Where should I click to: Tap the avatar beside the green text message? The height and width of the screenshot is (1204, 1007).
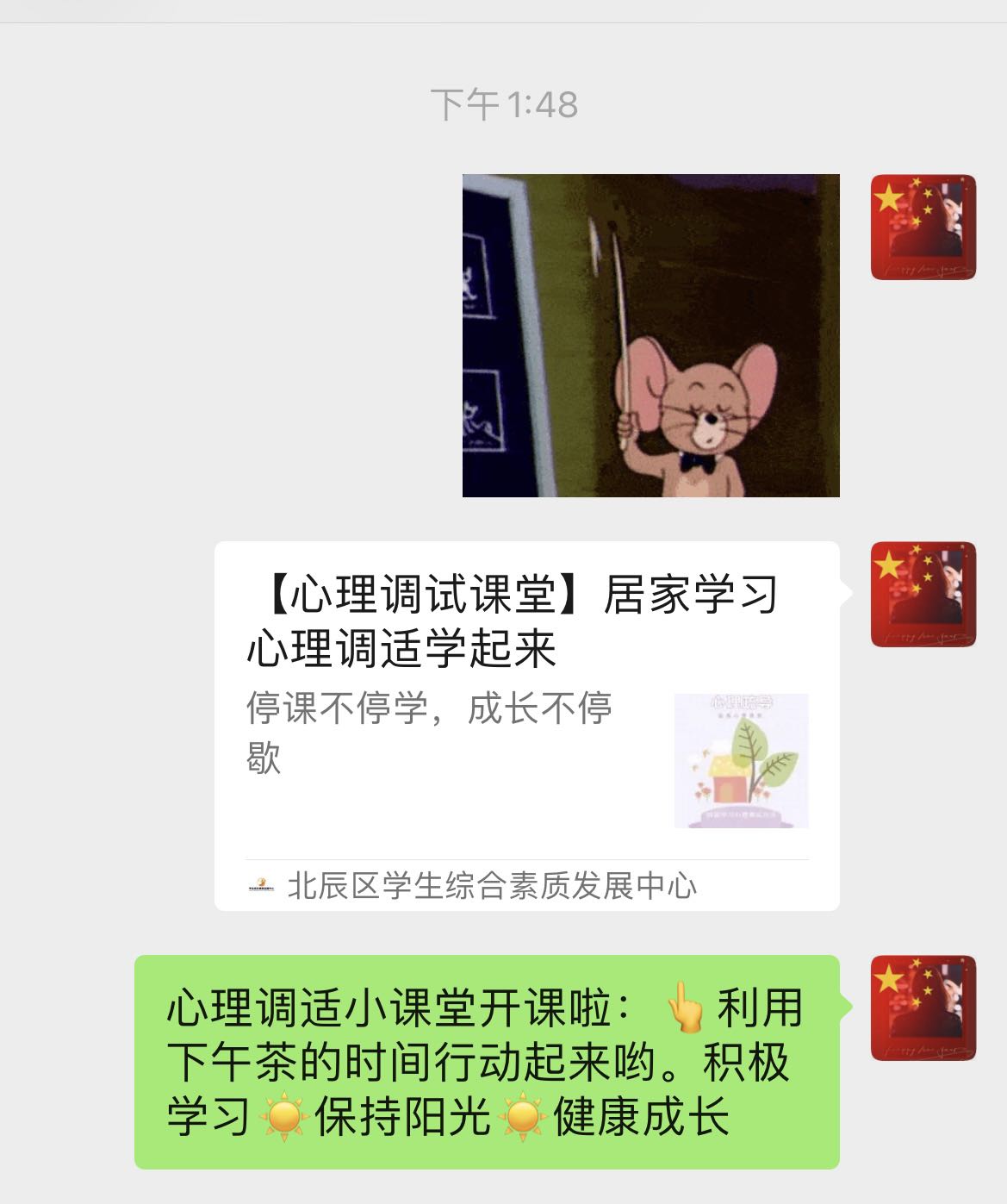pyautogui.click(x=923, y=1007)
